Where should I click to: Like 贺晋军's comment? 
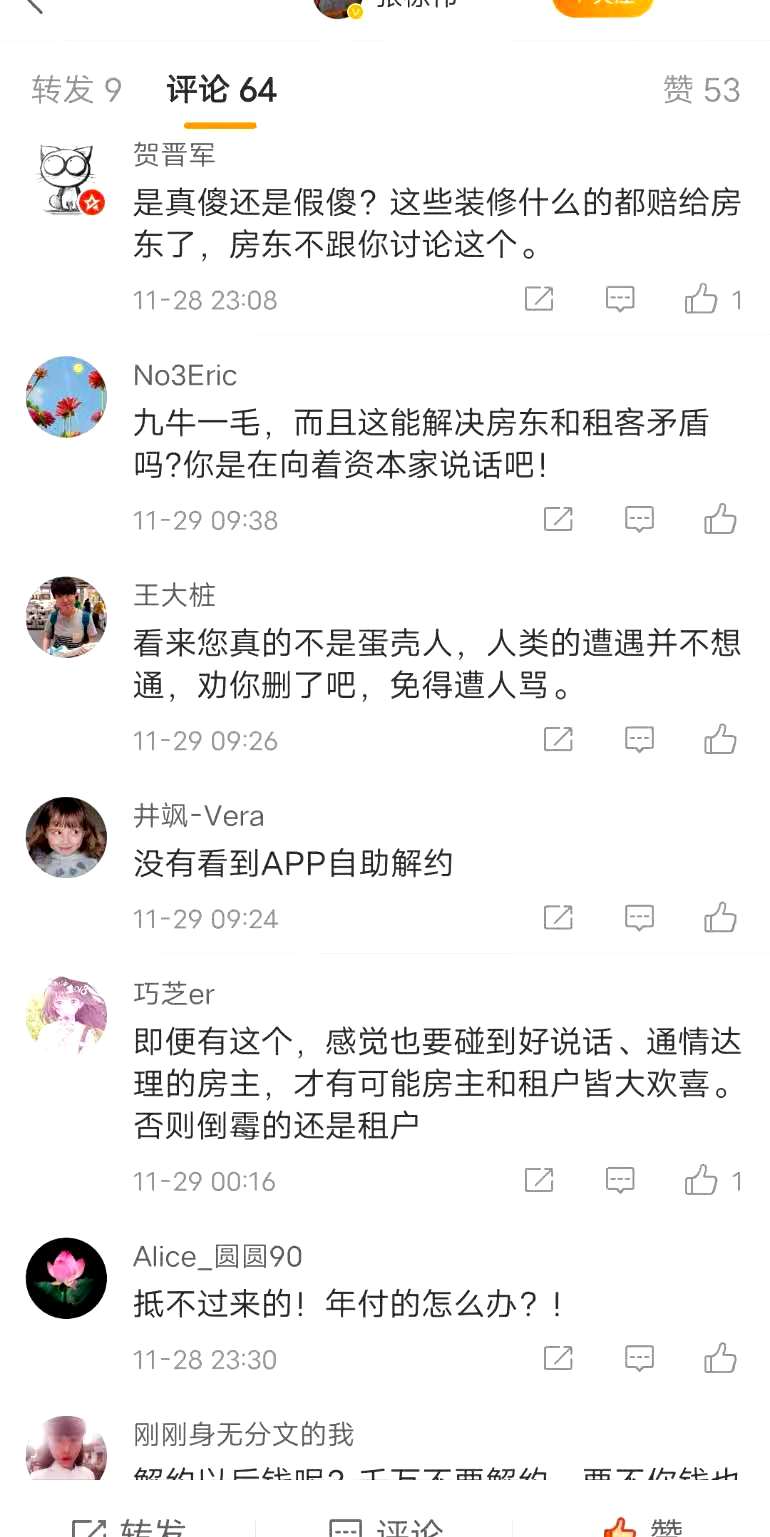[712, 299]
